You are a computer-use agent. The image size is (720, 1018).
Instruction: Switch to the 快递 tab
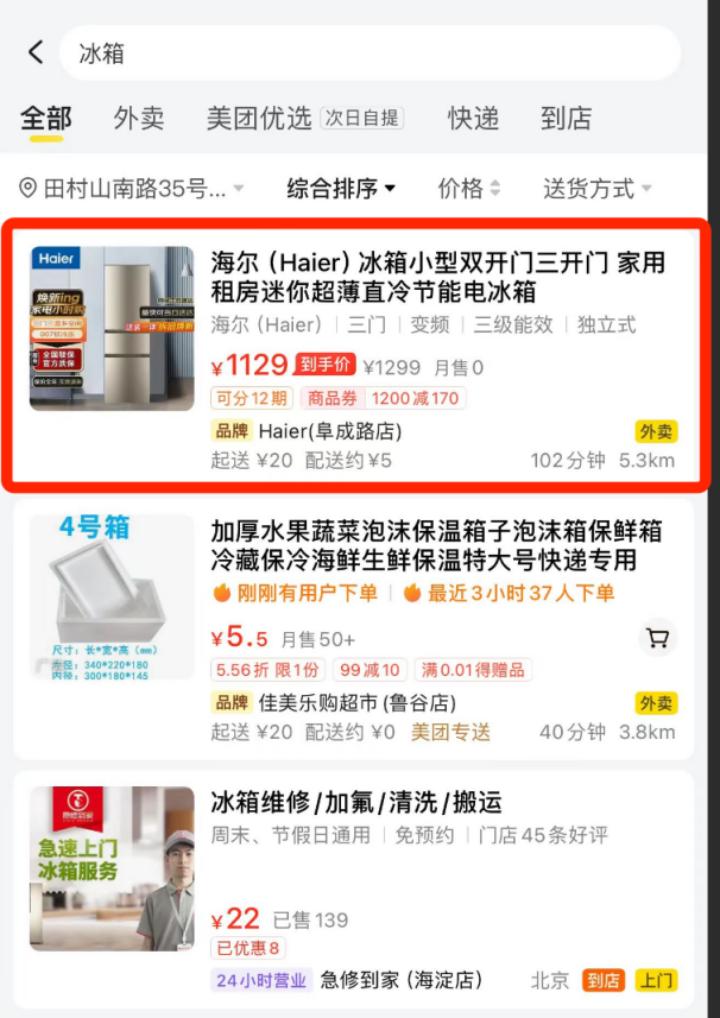coord(473,118)
